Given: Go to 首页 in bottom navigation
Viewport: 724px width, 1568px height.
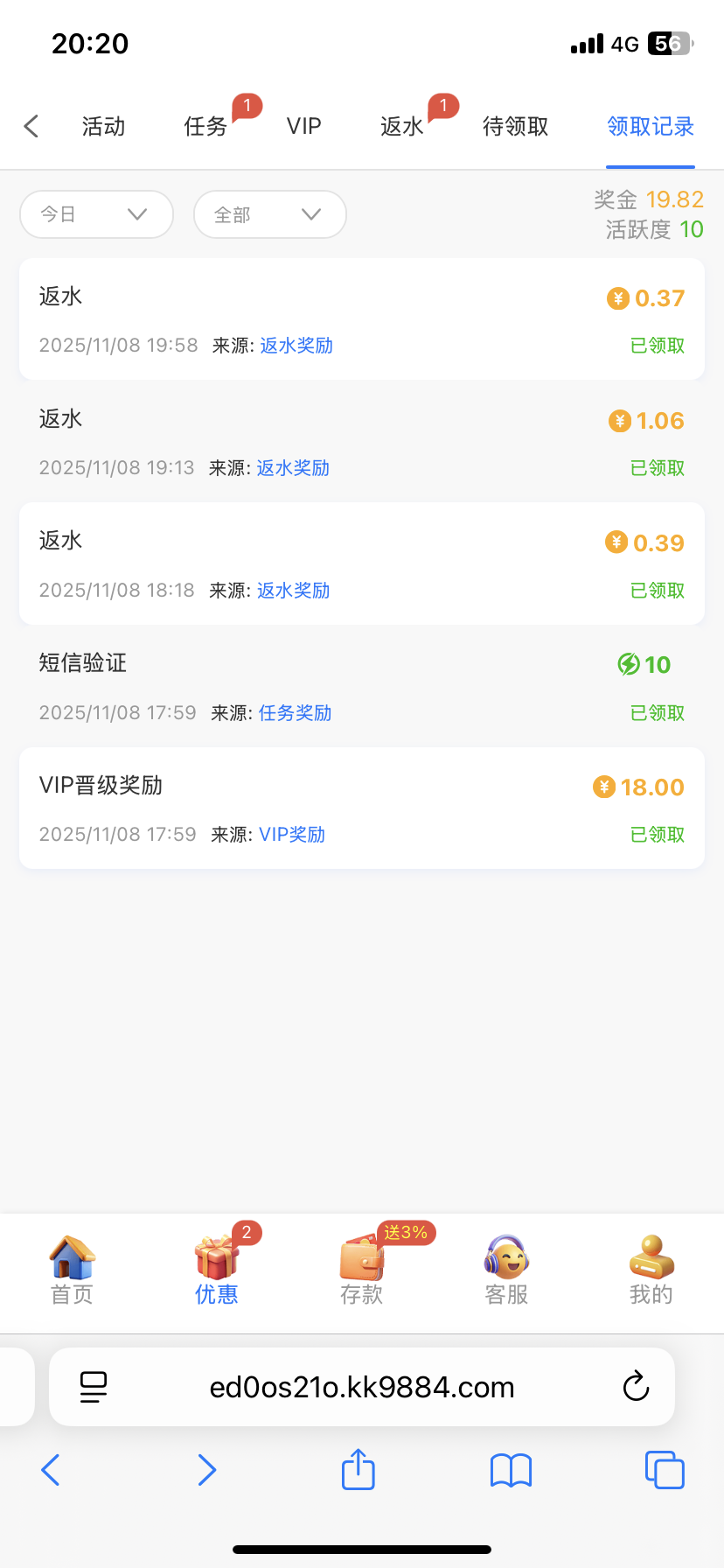Looking at the screenshot, I should point(72,1270).
